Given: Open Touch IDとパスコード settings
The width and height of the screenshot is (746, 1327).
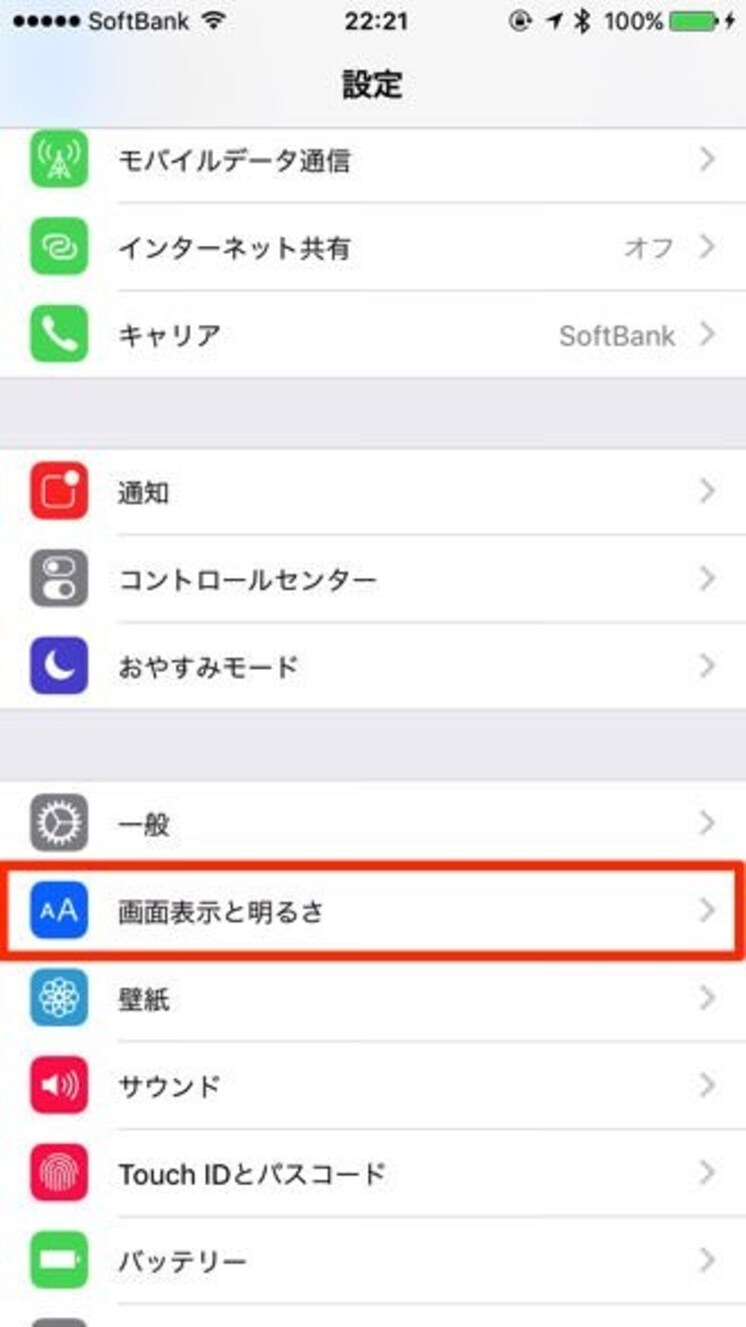Looking at the screenshot, I should 373,1173.
